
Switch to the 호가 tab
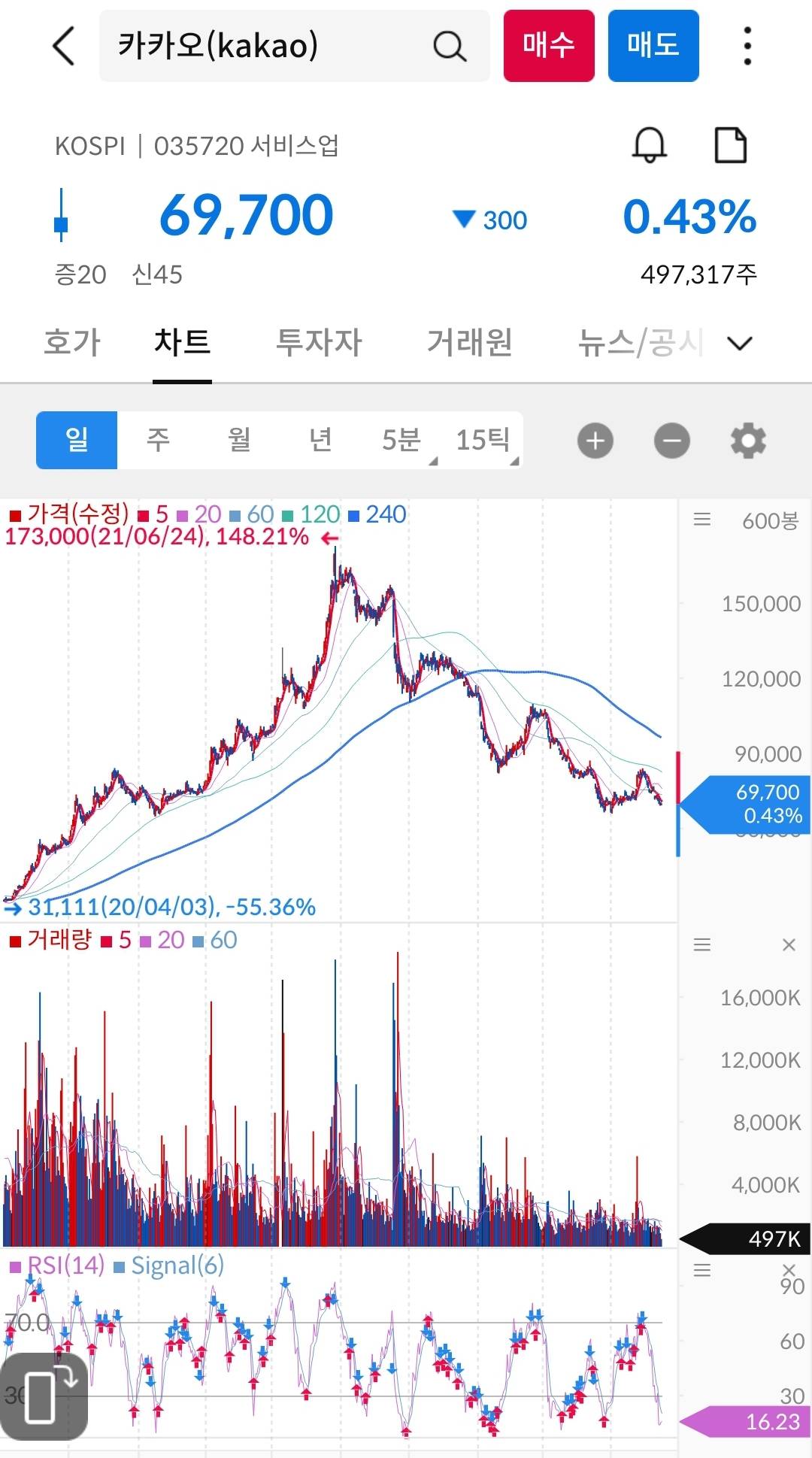click(72, 343)
